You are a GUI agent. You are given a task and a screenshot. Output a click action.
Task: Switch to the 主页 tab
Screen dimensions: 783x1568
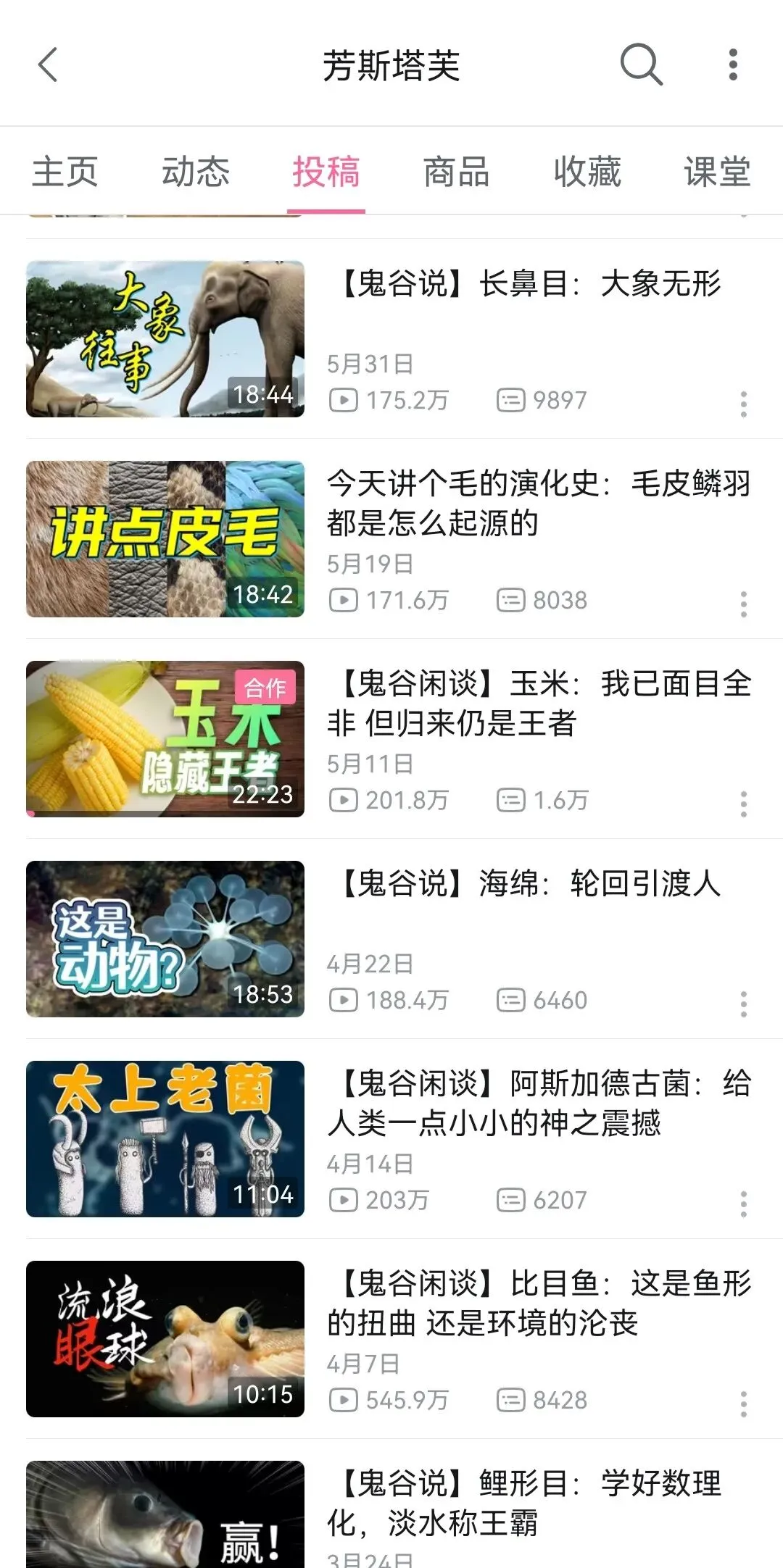[x=65, y=172]
